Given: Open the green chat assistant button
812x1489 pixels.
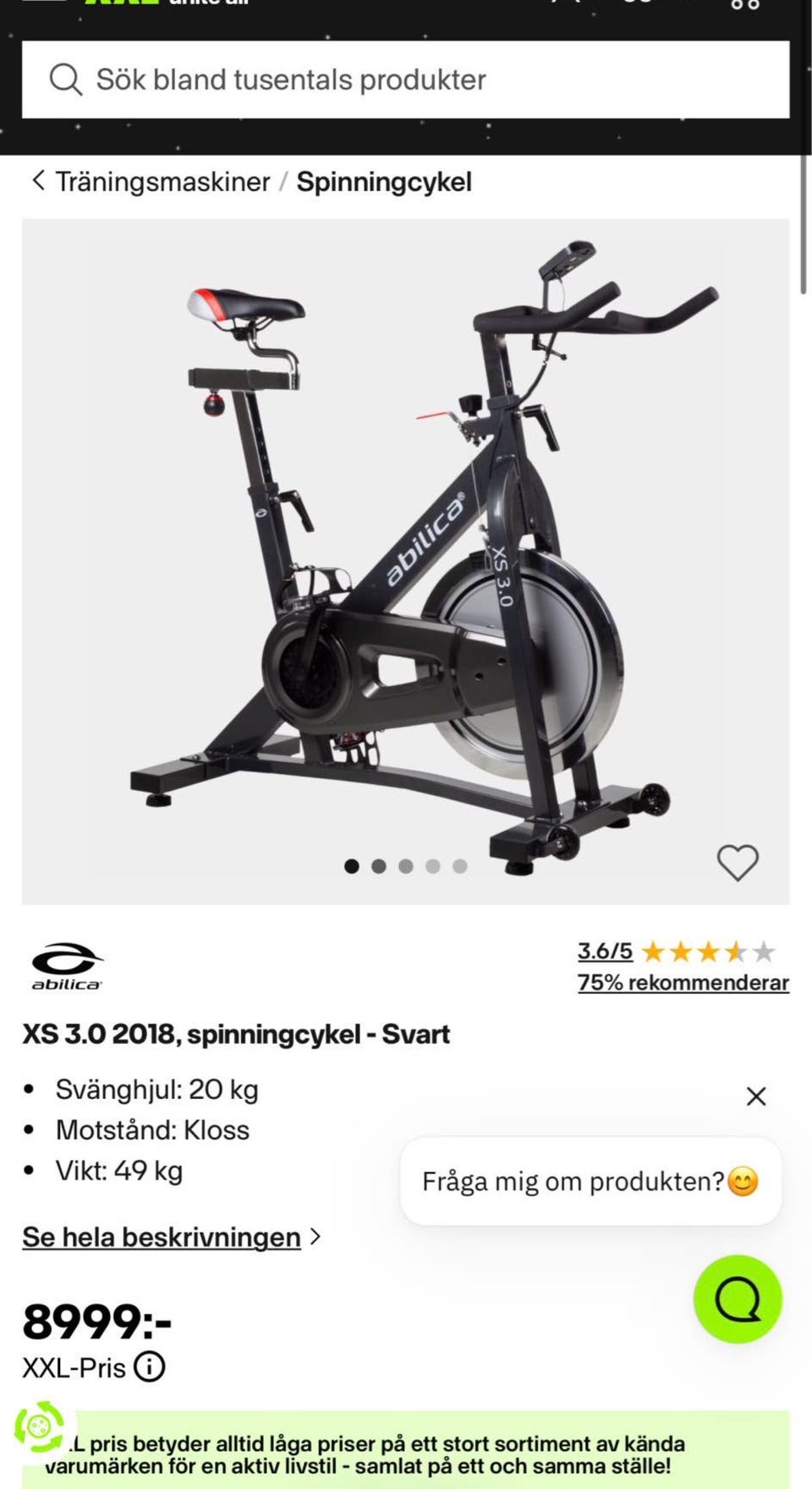Looking at the screenshot, I should tap(738, 1299).
